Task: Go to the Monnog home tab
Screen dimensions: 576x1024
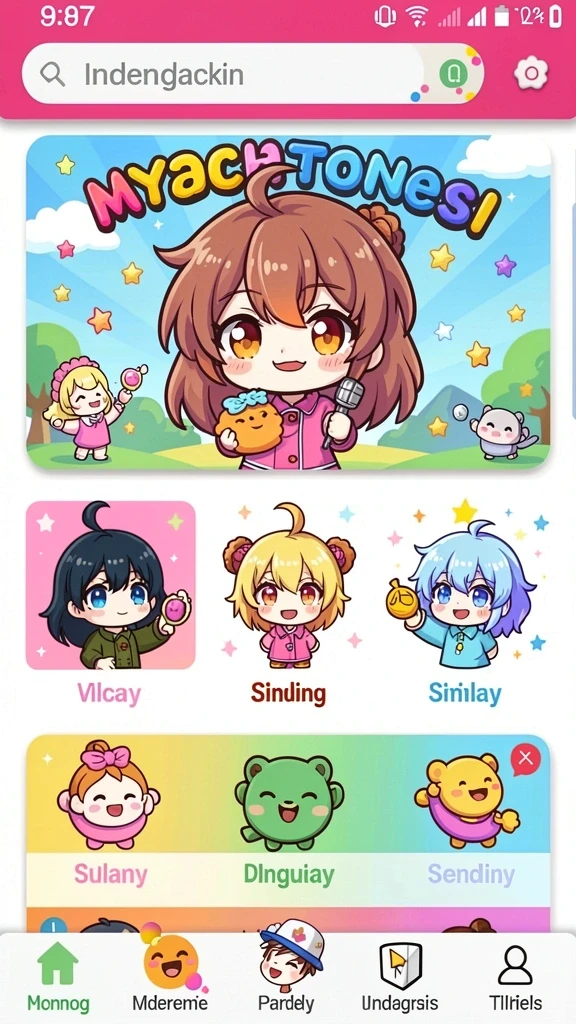Action: click(x=58, y=976)
